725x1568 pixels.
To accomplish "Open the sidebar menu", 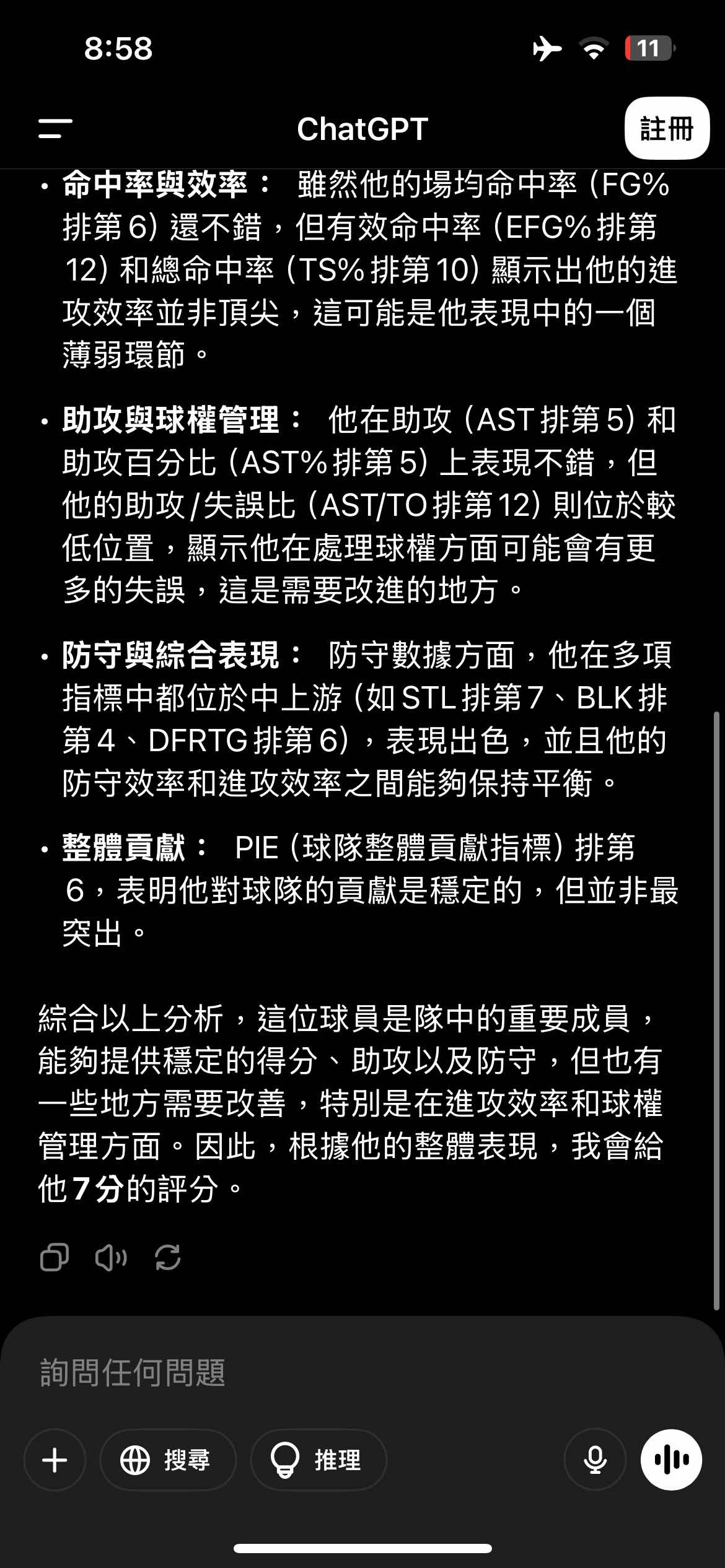I will (55, 129).
